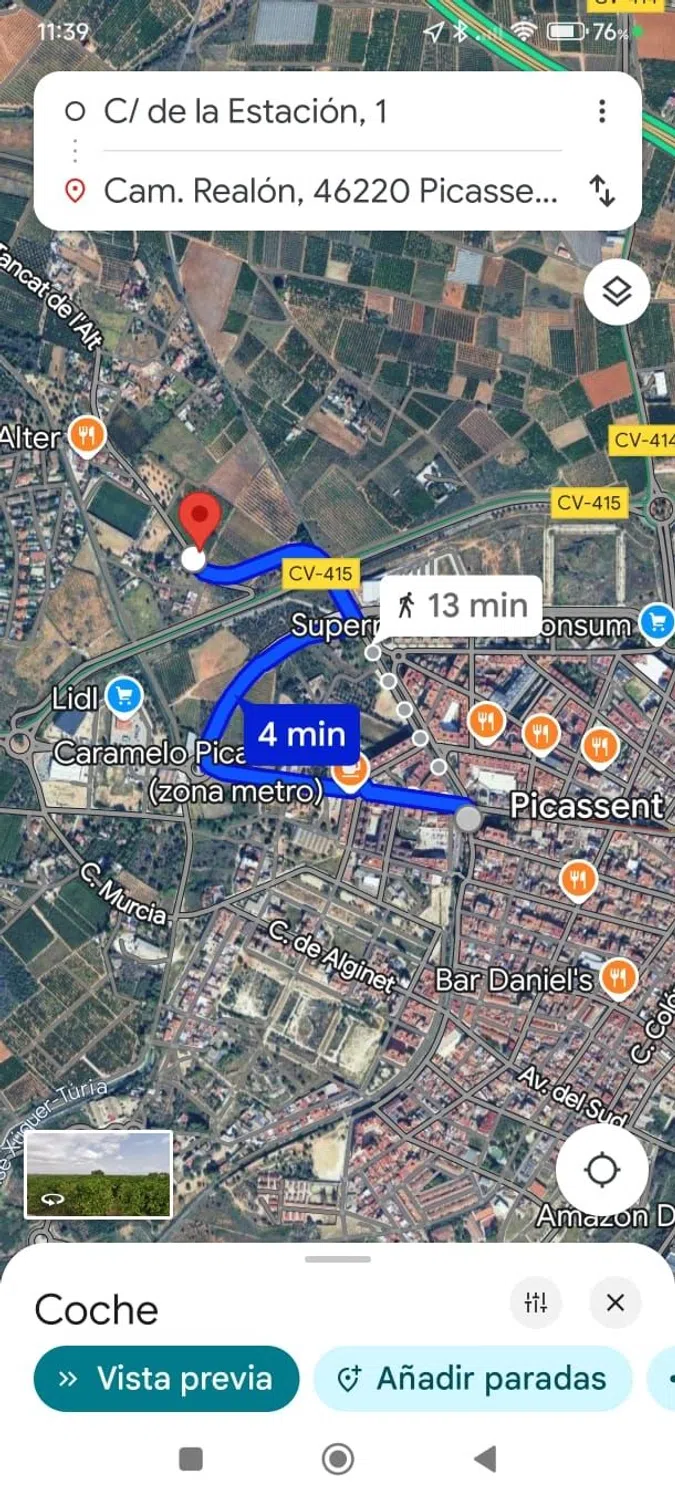This screenshot has width=675, height=1500.
Task: Open the overflow menu in route card
Action: coord(601,111)
